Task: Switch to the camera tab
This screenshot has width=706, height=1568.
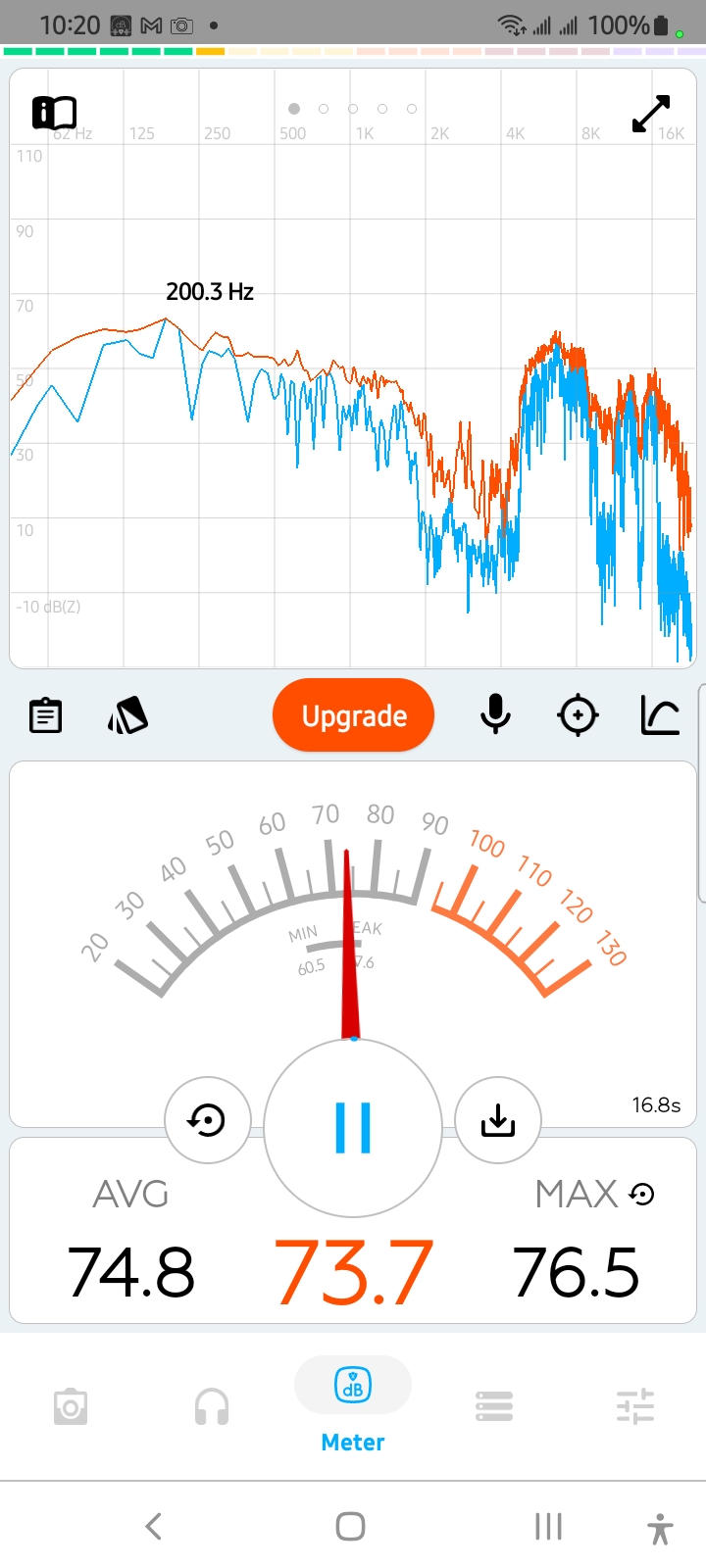Action: pos(71,1407)
